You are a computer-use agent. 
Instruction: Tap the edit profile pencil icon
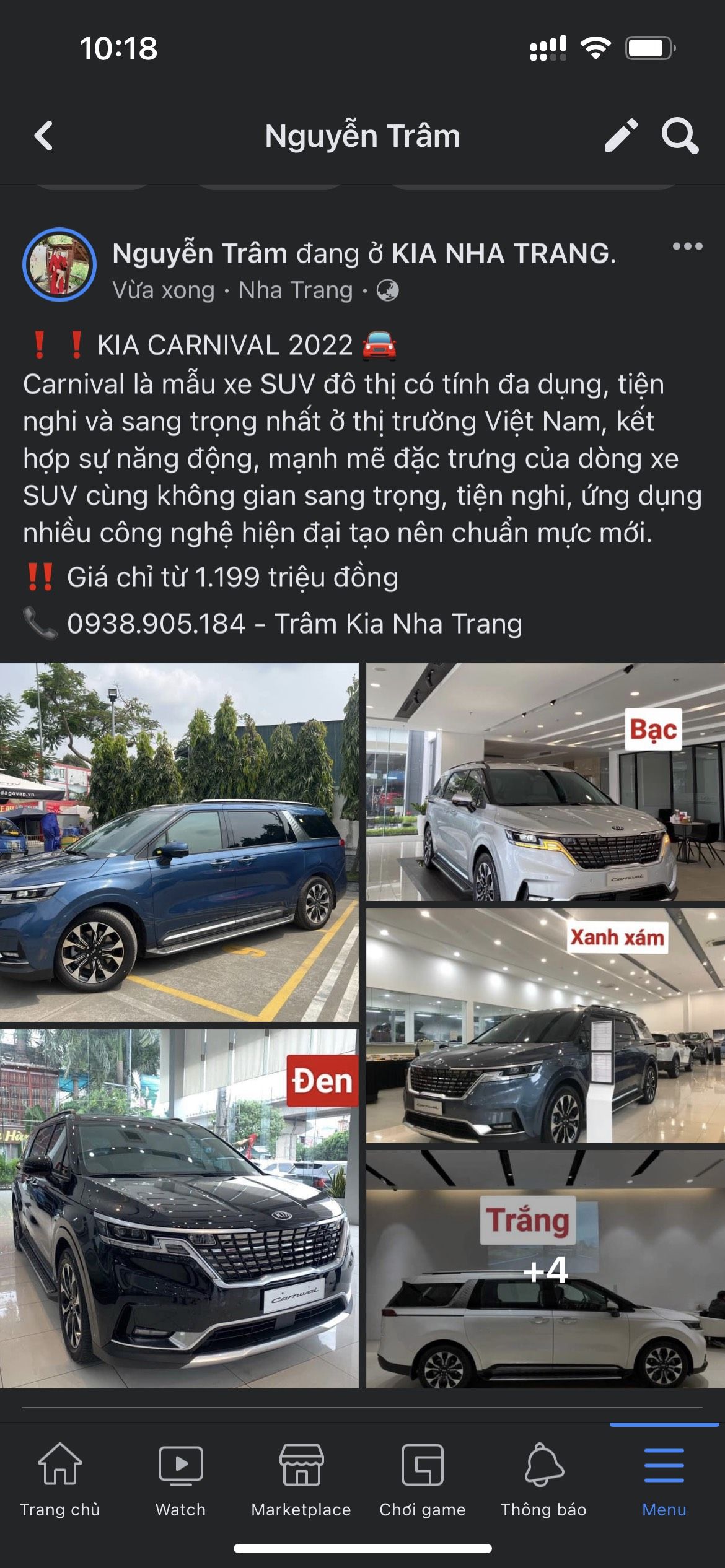coord(621,136)
